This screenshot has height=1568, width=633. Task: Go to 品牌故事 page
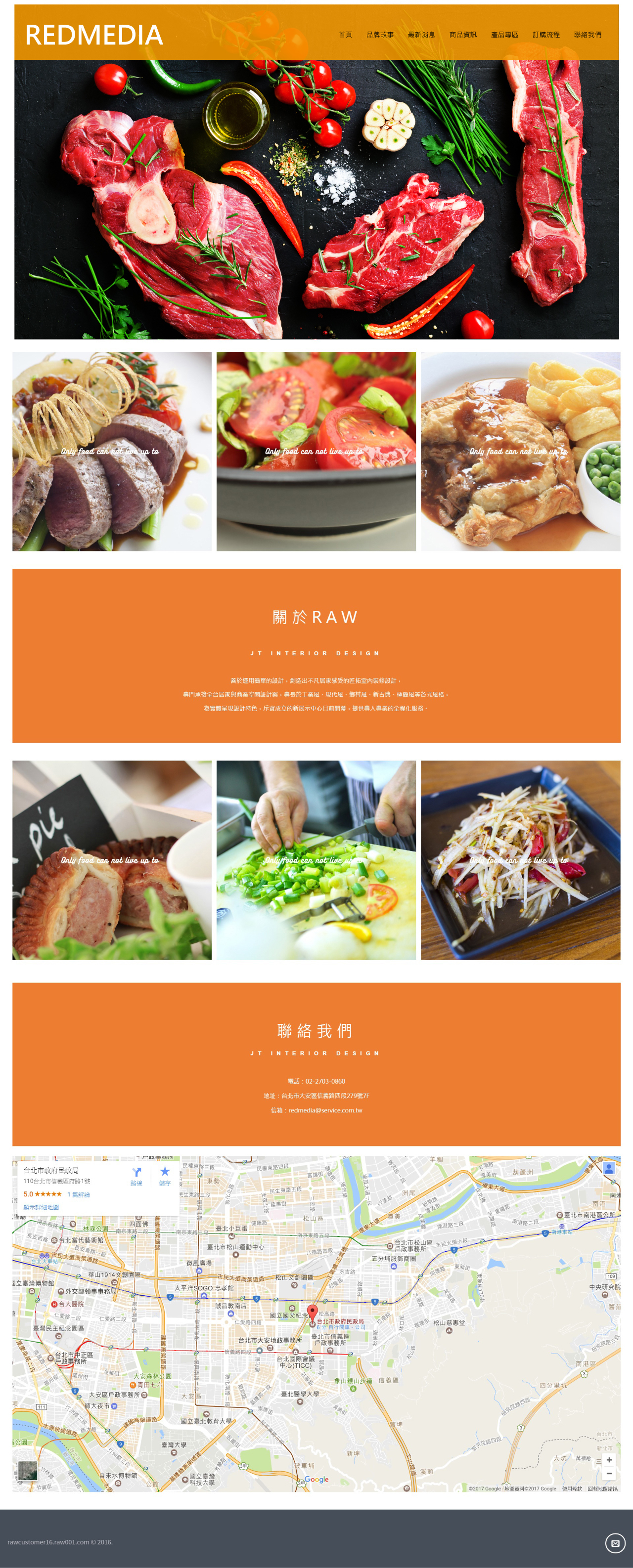[x=380, y=35]
